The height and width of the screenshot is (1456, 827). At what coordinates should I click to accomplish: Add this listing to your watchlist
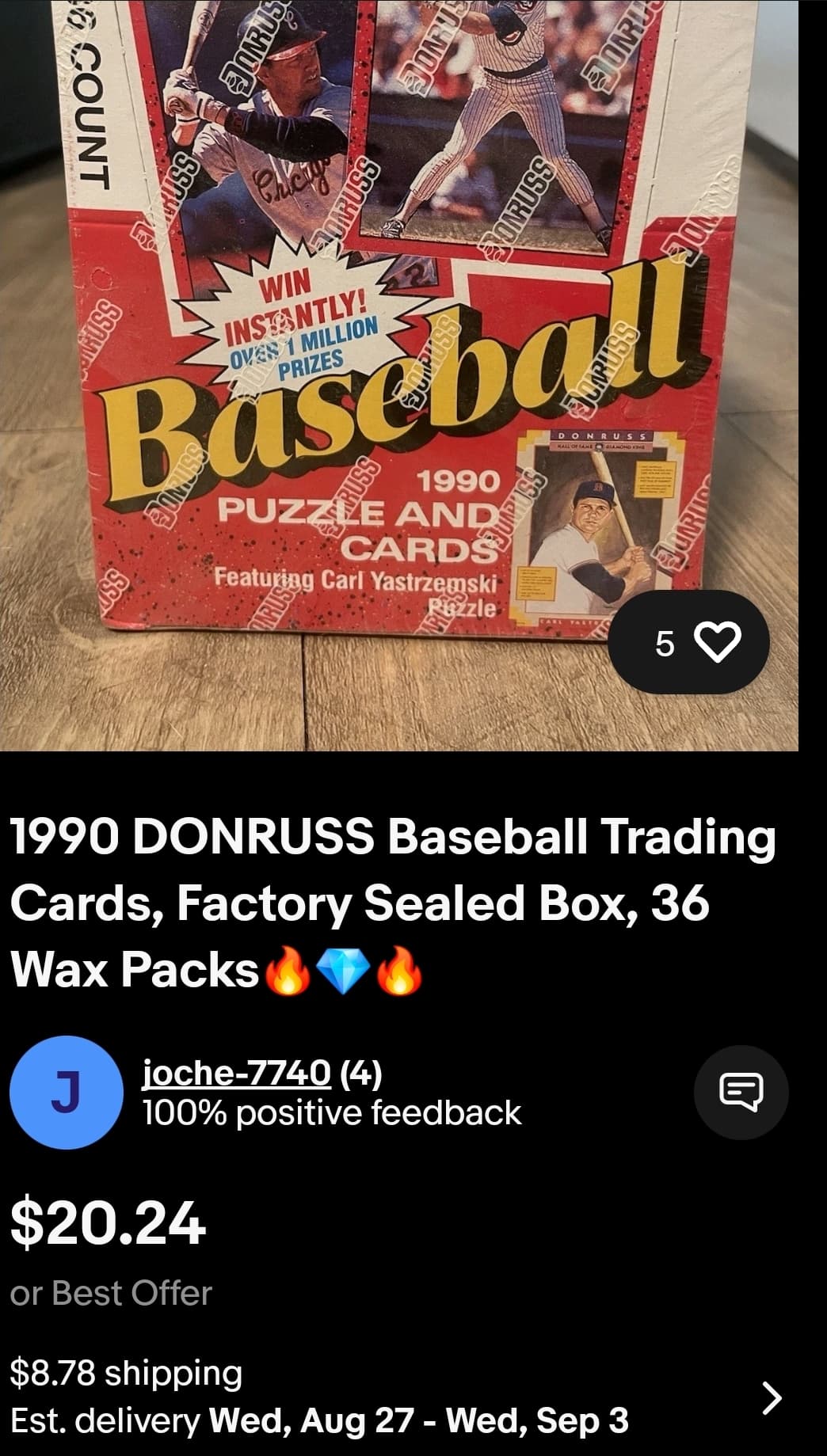pos(718,642)
